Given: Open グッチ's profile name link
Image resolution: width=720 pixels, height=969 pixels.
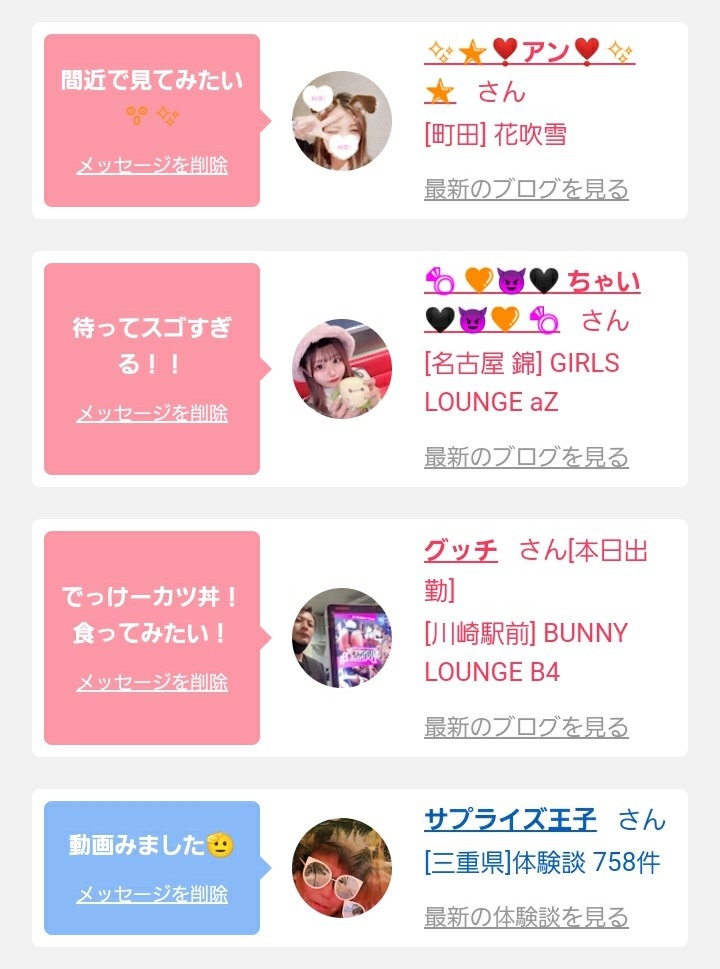Looking at the screenshot, I should [460, 550].
